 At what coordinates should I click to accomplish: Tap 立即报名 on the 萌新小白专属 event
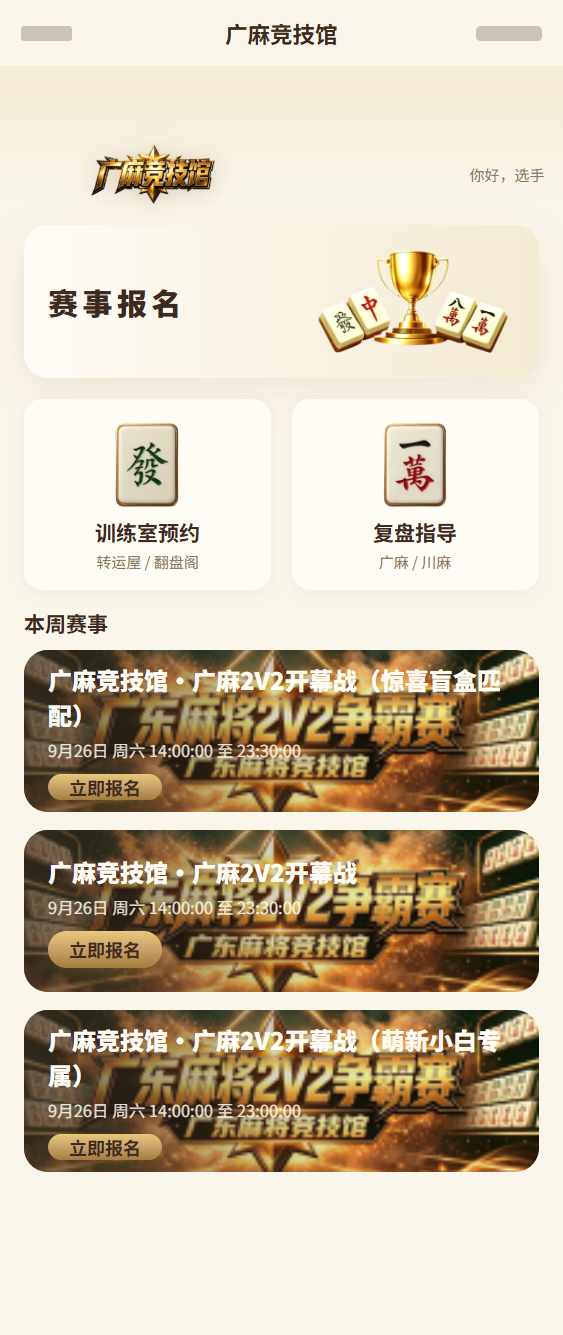coord(105,1148)
